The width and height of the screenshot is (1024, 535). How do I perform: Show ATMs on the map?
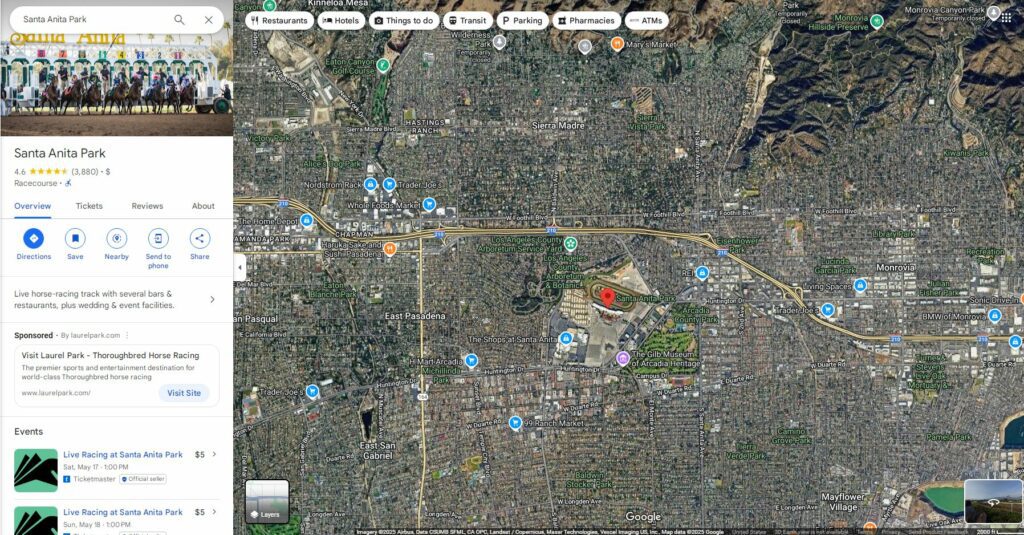(646, 20)
